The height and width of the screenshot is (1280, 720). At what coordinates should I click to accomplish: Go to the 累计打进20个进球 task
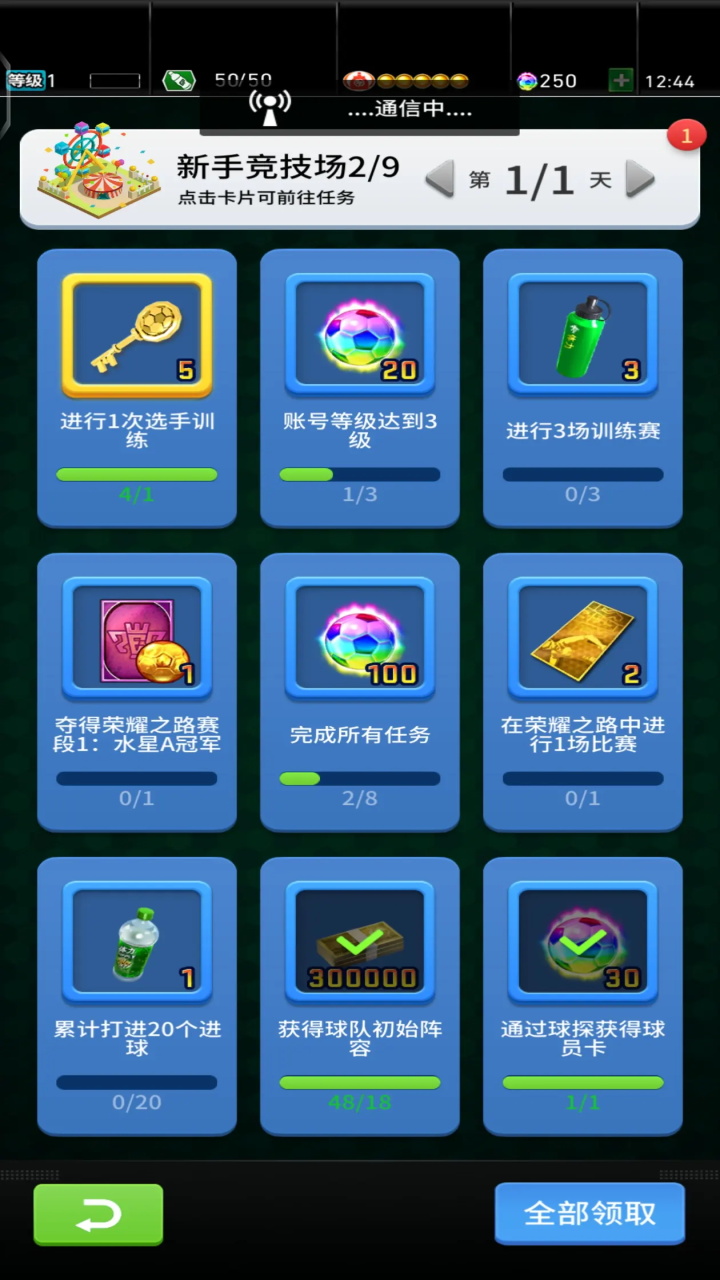click(137, 996)
